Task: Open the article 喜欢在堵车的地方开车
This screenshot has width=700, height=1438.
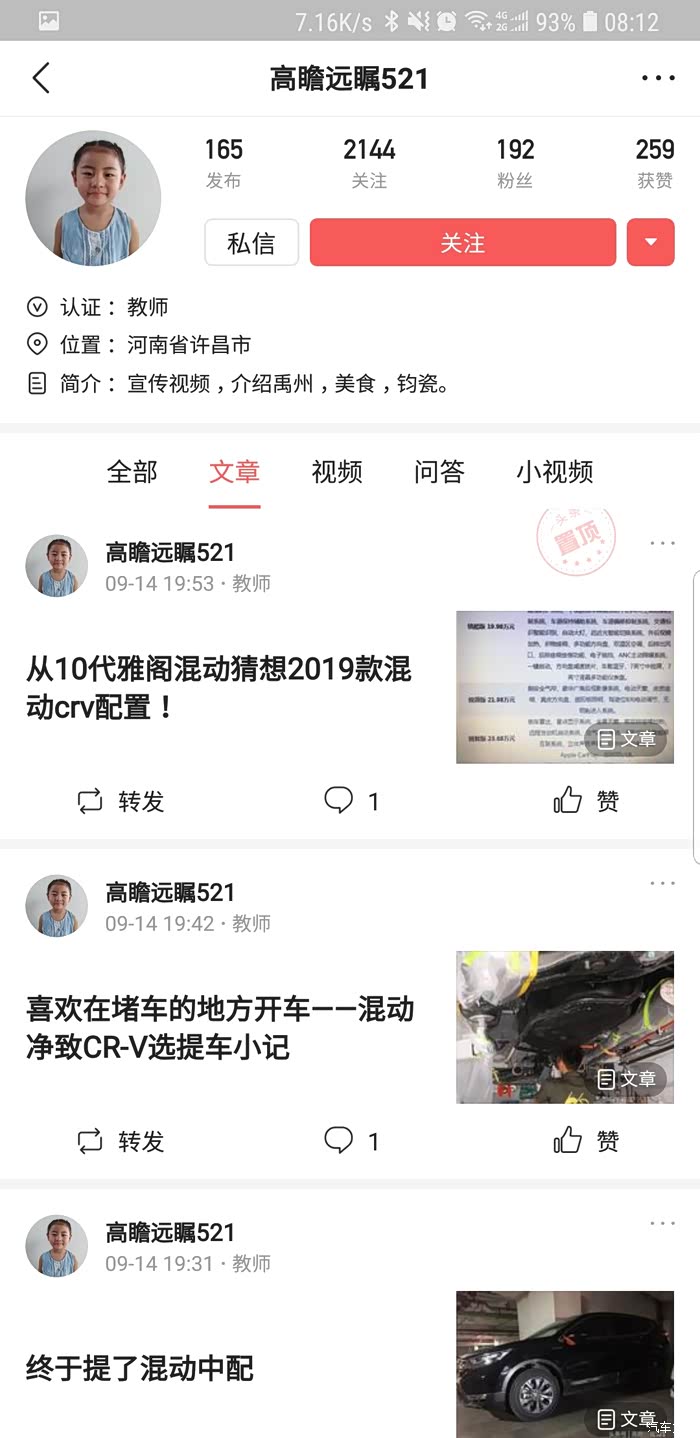Action: [x=220, y=1027]
